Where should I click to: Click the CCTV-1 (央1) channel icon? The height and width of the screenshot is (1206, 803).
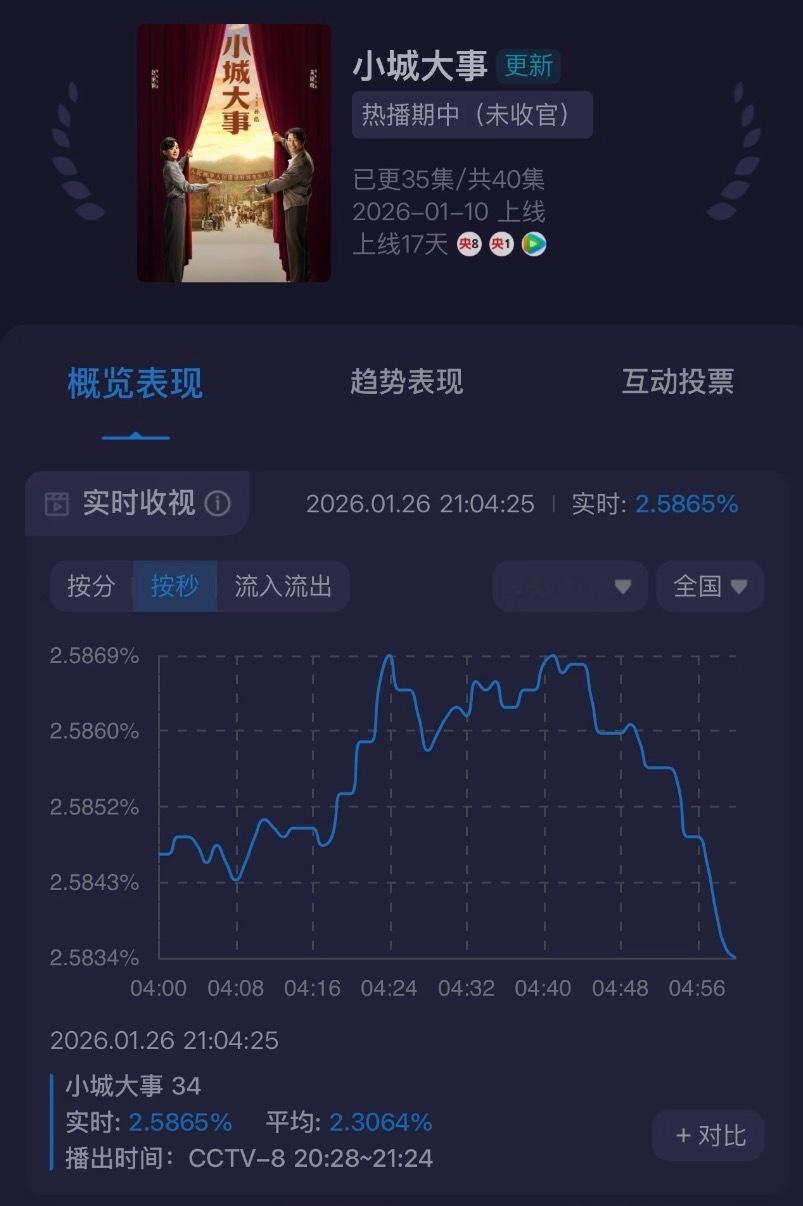point(500,243)
